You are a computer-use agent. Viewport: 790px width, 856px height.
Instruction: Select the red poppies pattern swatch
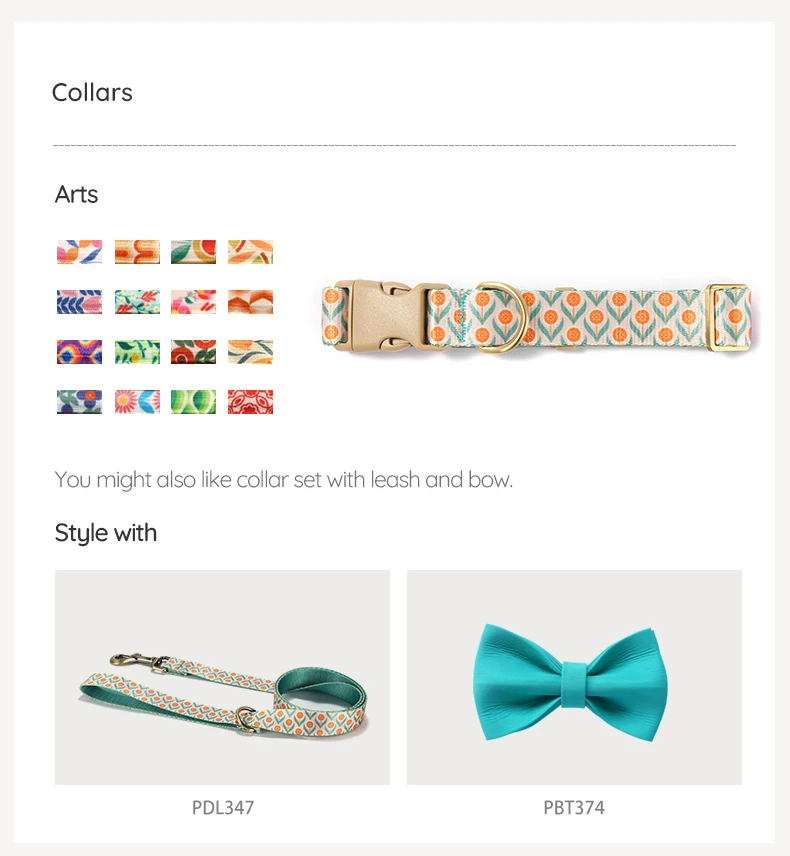click(x=193, y=352)
